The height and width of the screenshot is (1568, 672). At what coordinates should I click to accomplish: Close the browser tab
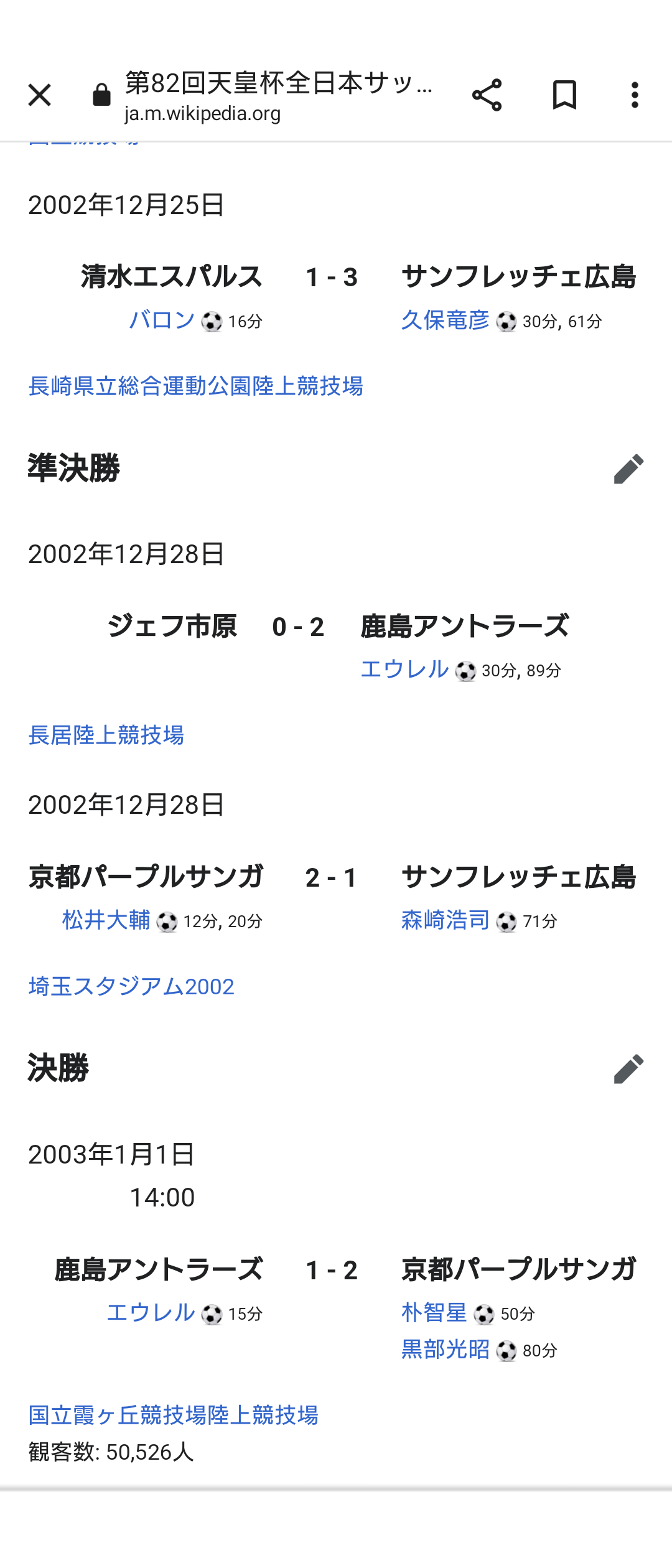(x=39, y=95)
